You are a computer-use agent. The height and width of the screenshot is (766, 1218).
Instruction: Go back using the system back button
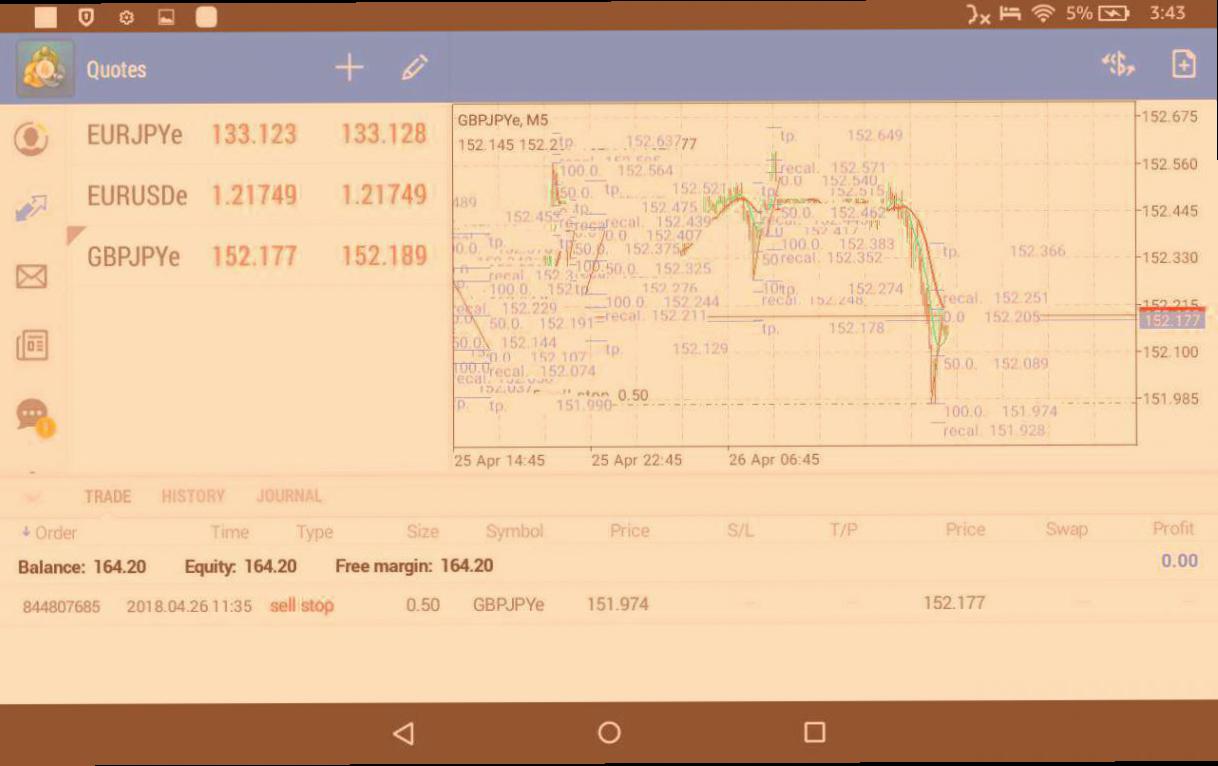pos(403,733)
